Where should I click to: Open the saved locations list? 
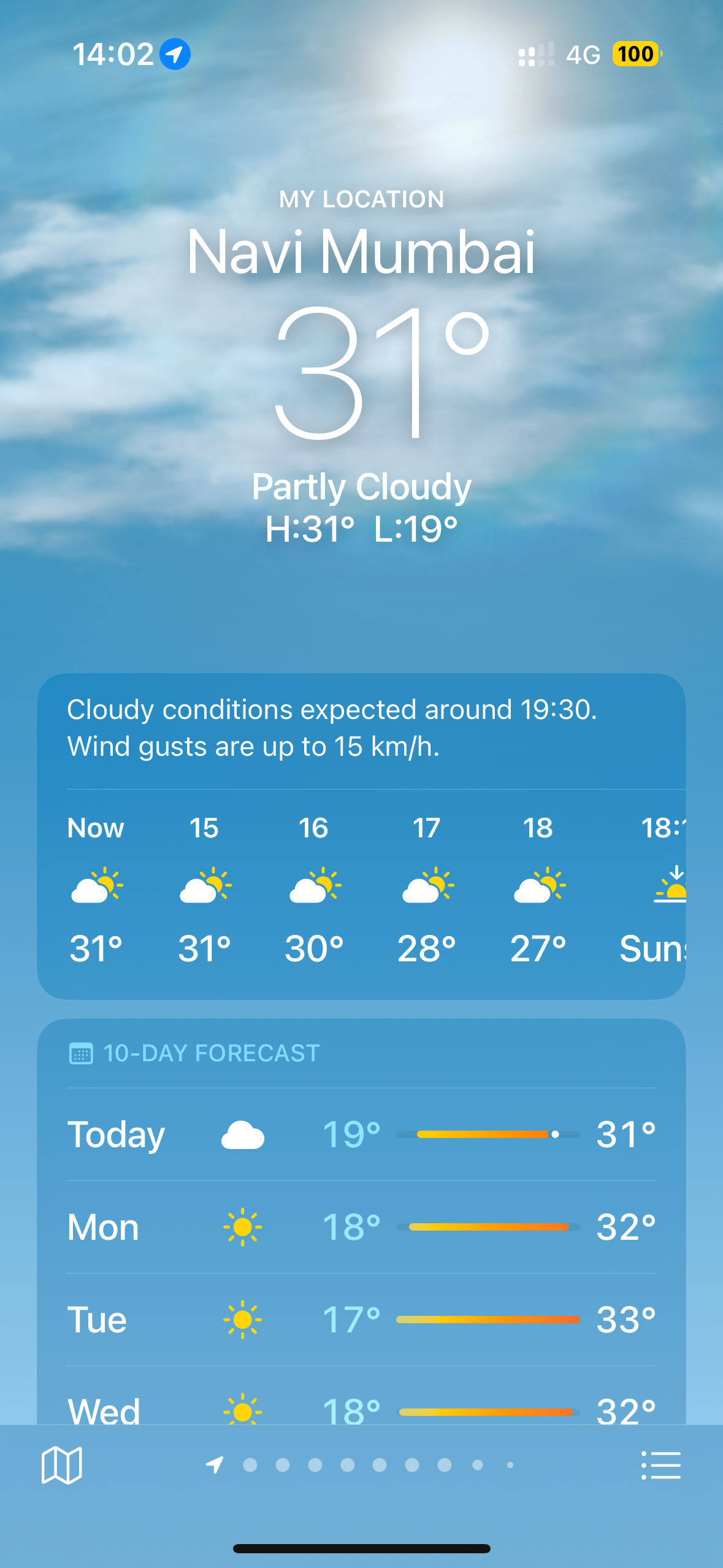coord(660,1465)
